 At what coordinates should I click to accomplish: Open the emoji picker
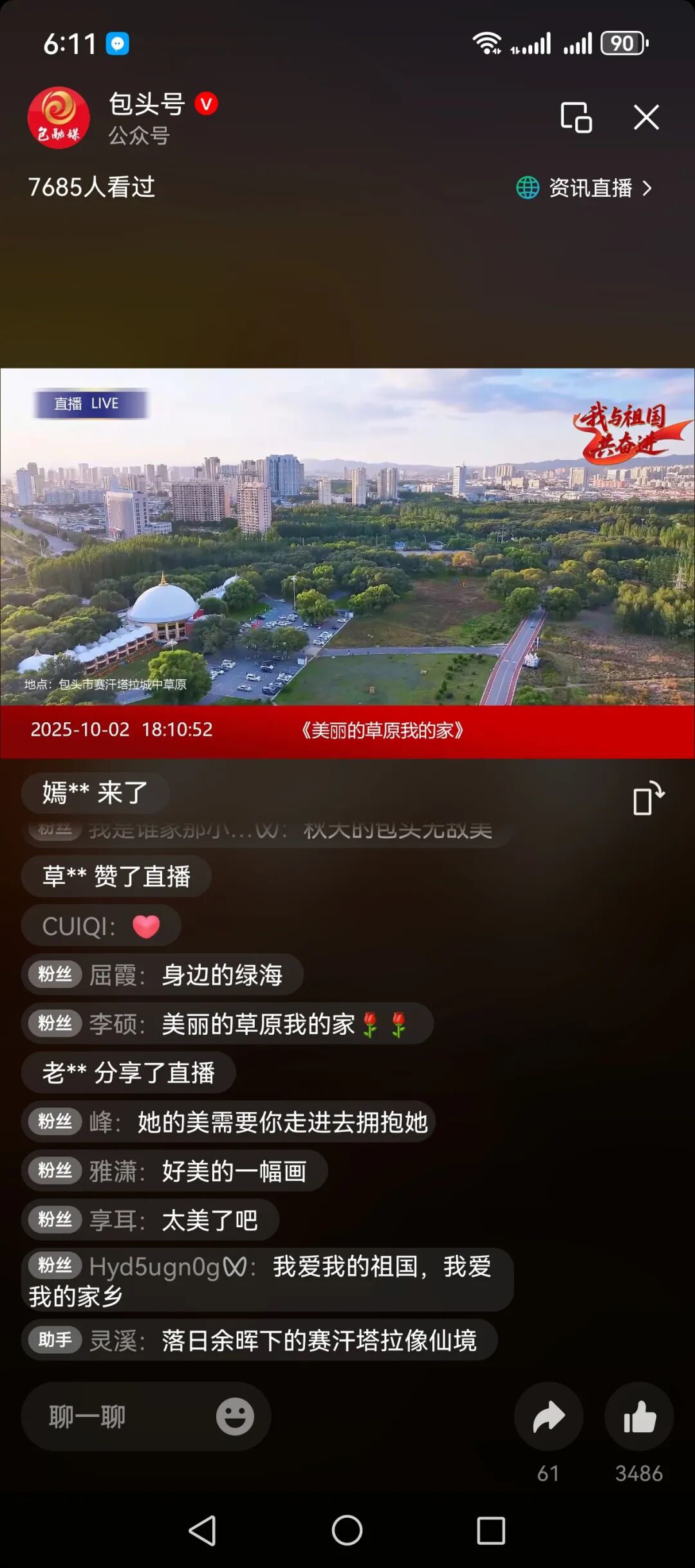pyautogui.click(x=235, y=1417)
